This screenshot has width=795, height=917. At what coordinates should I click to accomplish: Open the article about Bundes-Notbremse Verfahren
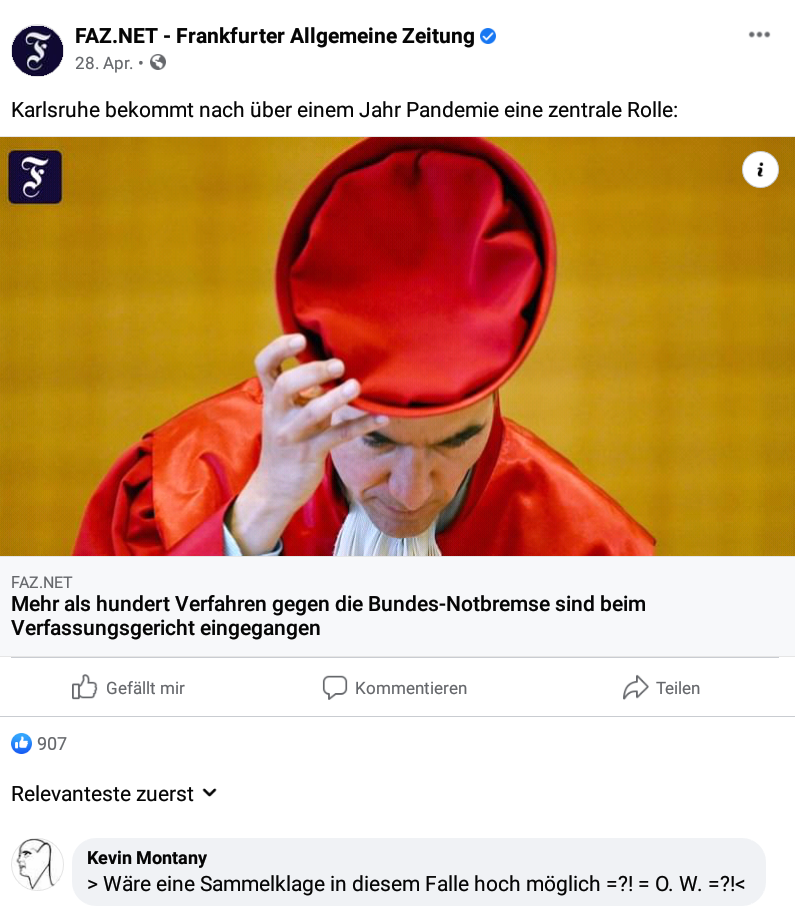point(328,616)
